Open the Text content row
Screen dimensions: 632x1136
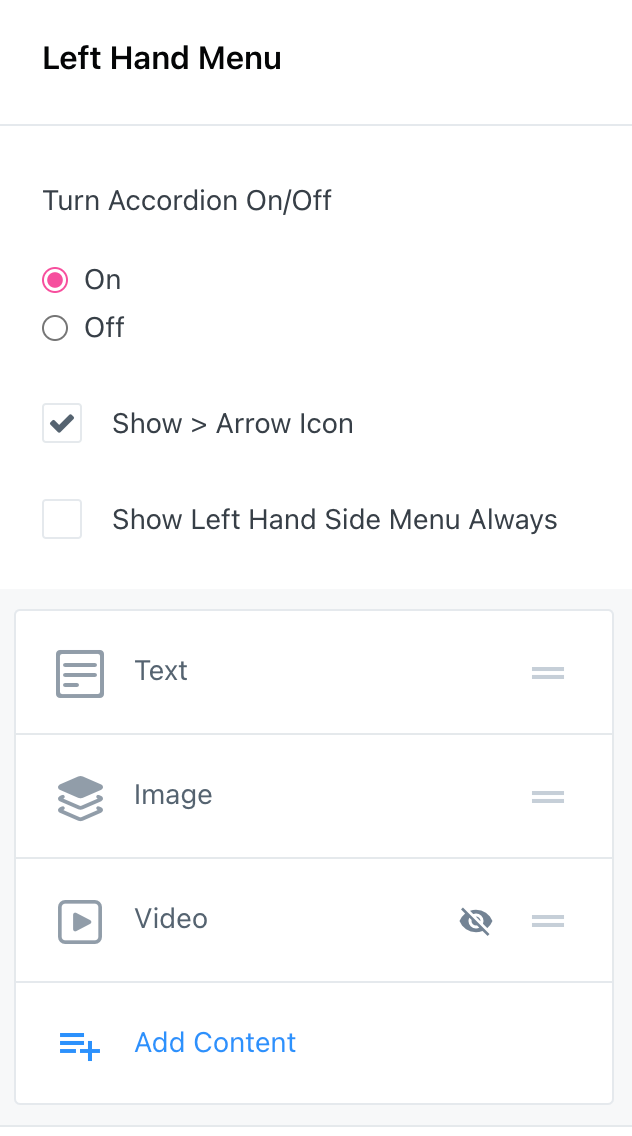click(x=314, y=672)
